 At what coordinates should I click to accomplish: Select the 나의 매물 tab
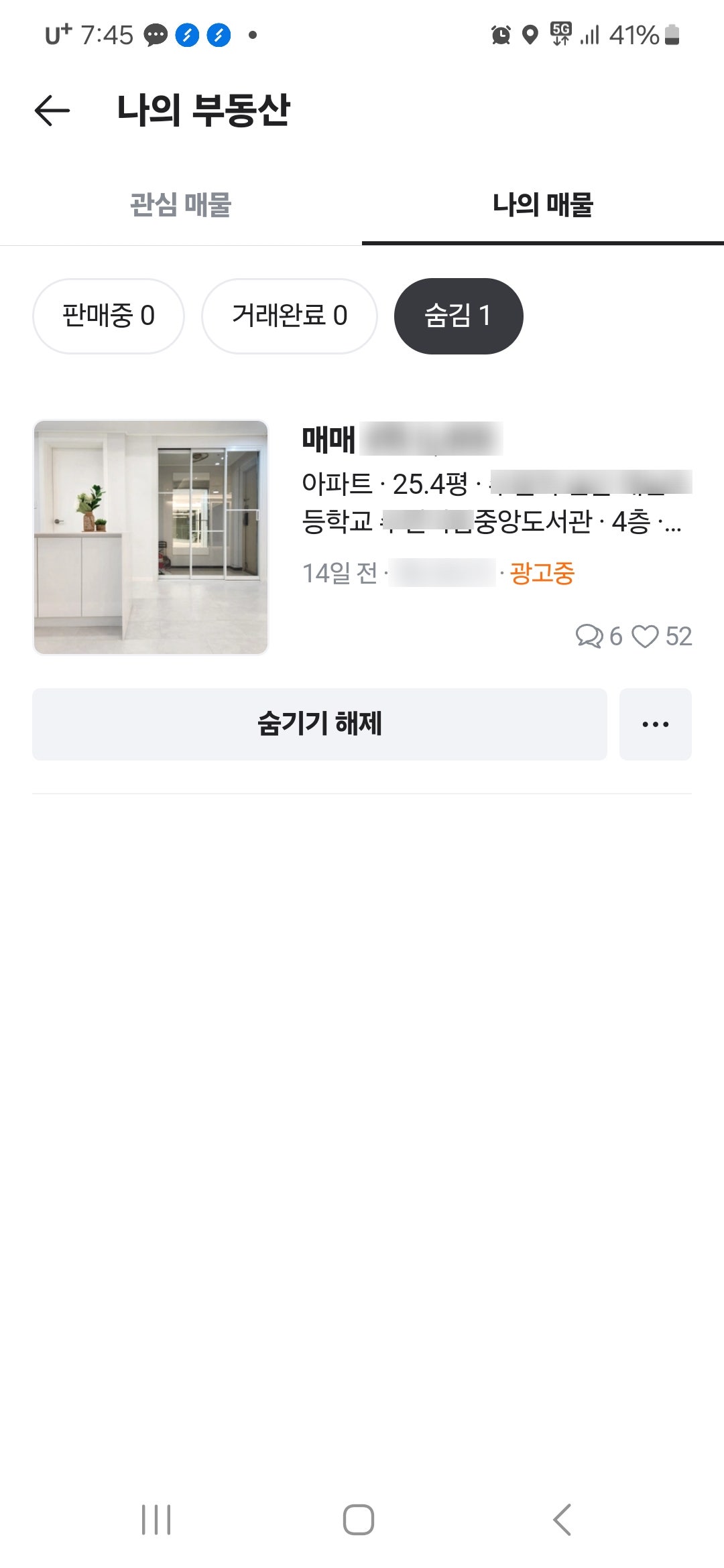click(542, 204)
